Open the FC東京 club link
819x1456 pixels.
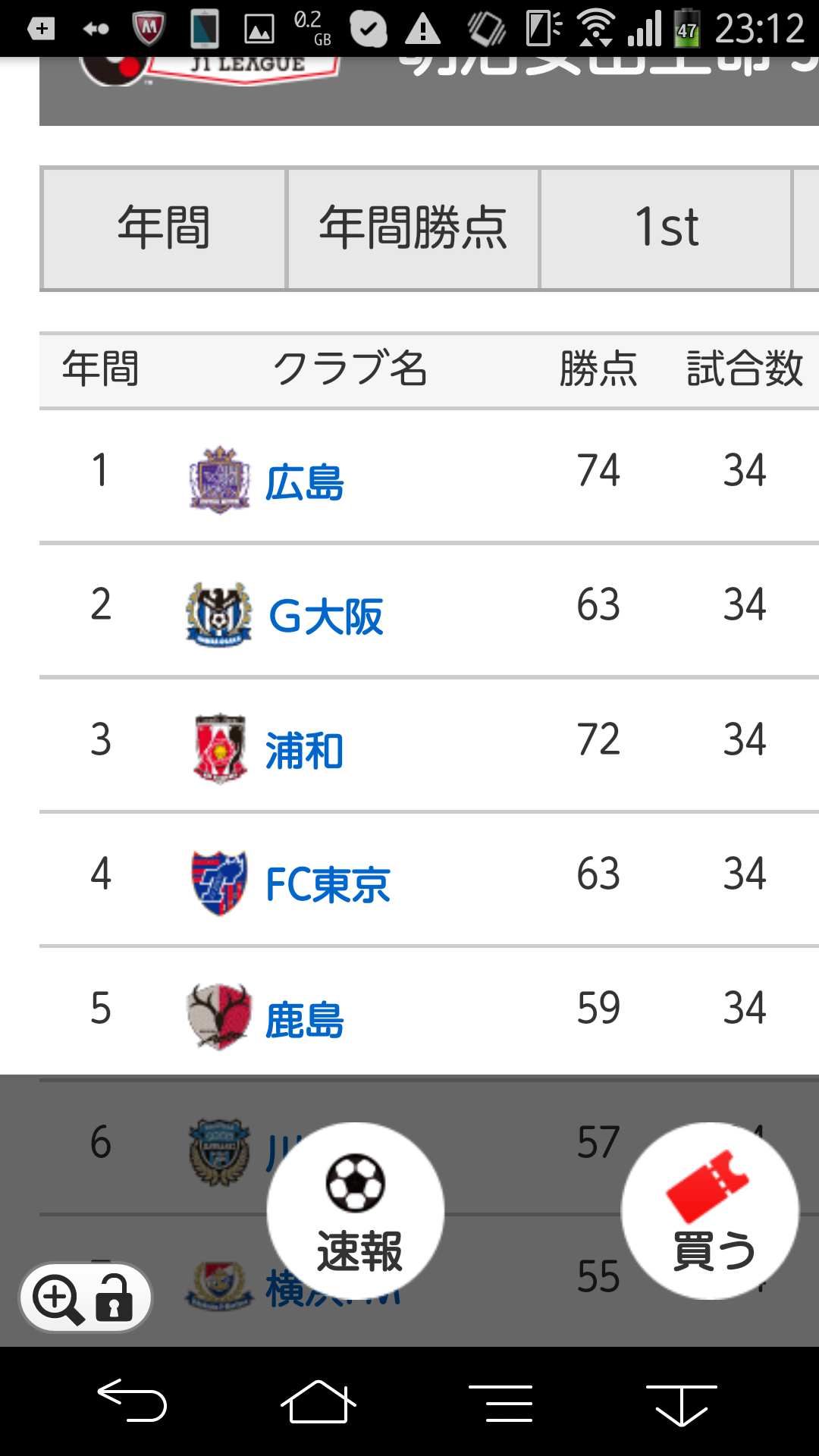(328, 885)
